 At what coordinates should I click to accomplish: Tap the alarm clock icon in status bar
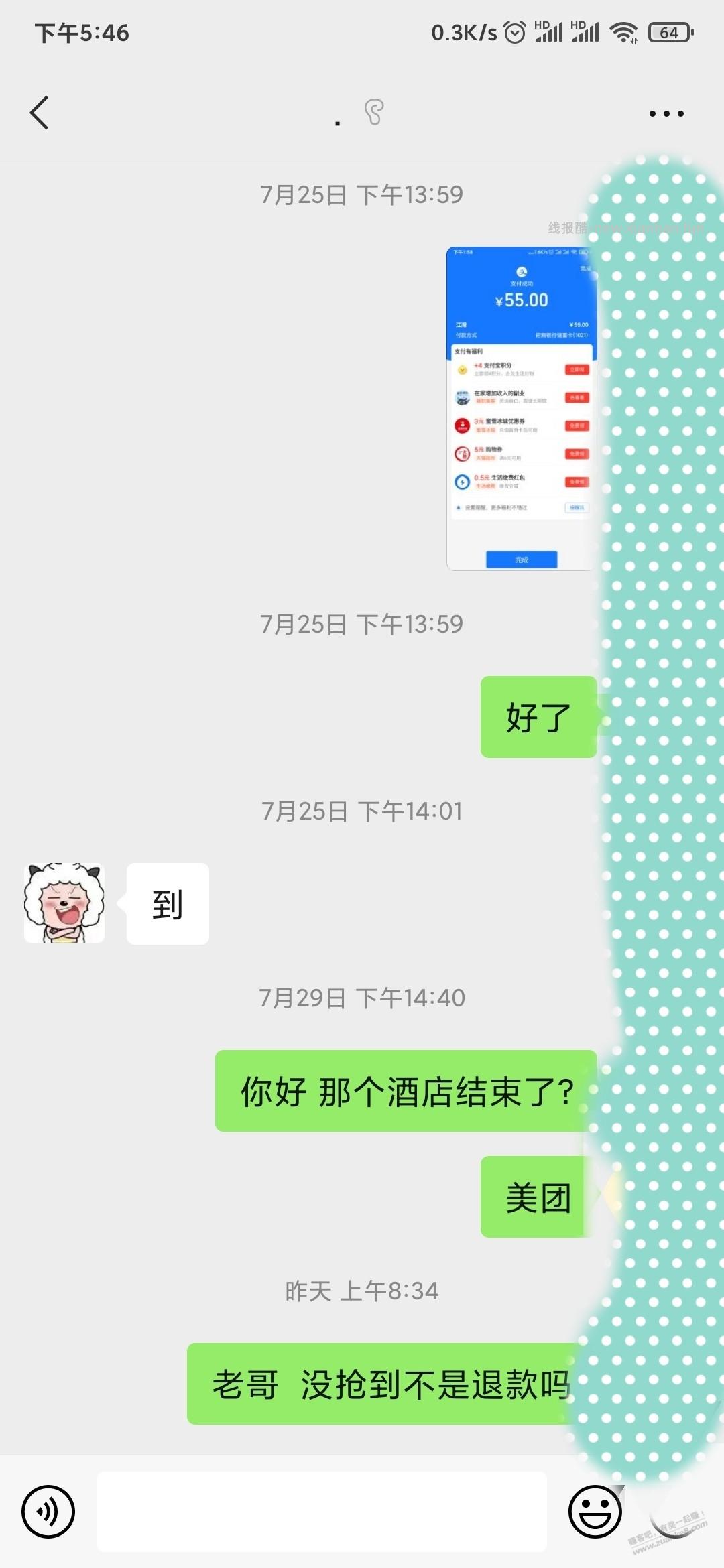514,30
